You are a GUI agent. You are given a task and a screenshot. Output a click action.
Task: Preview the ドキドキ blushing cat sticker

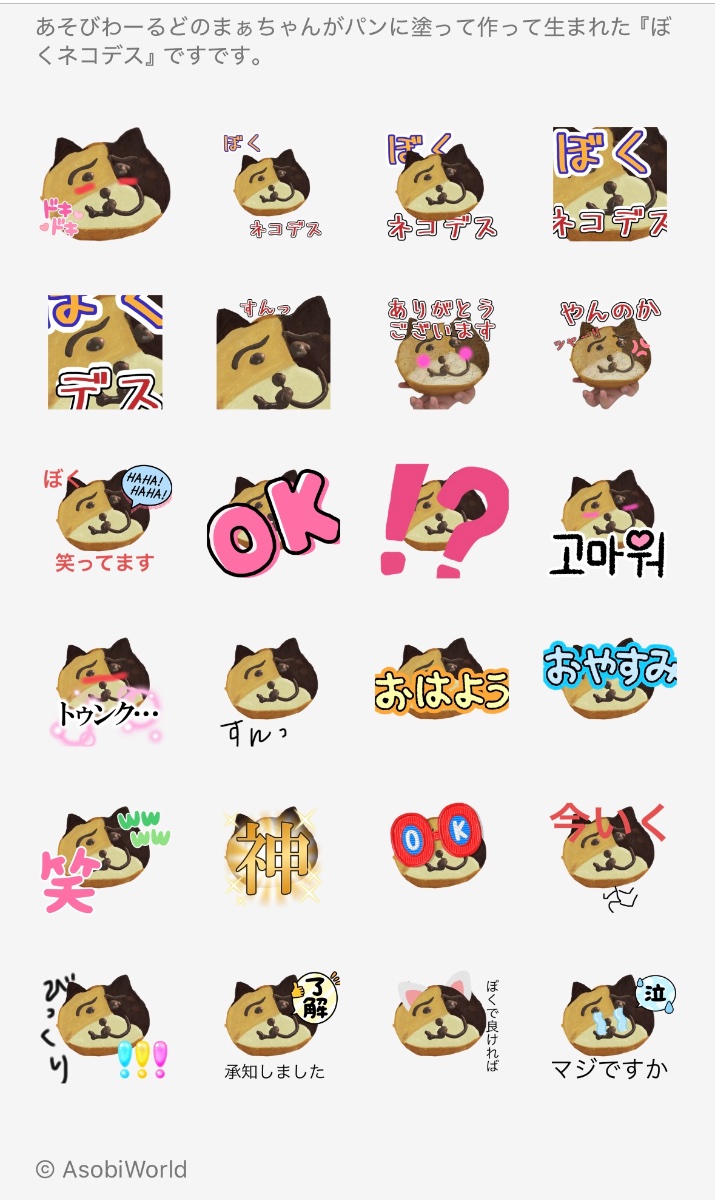105,185
